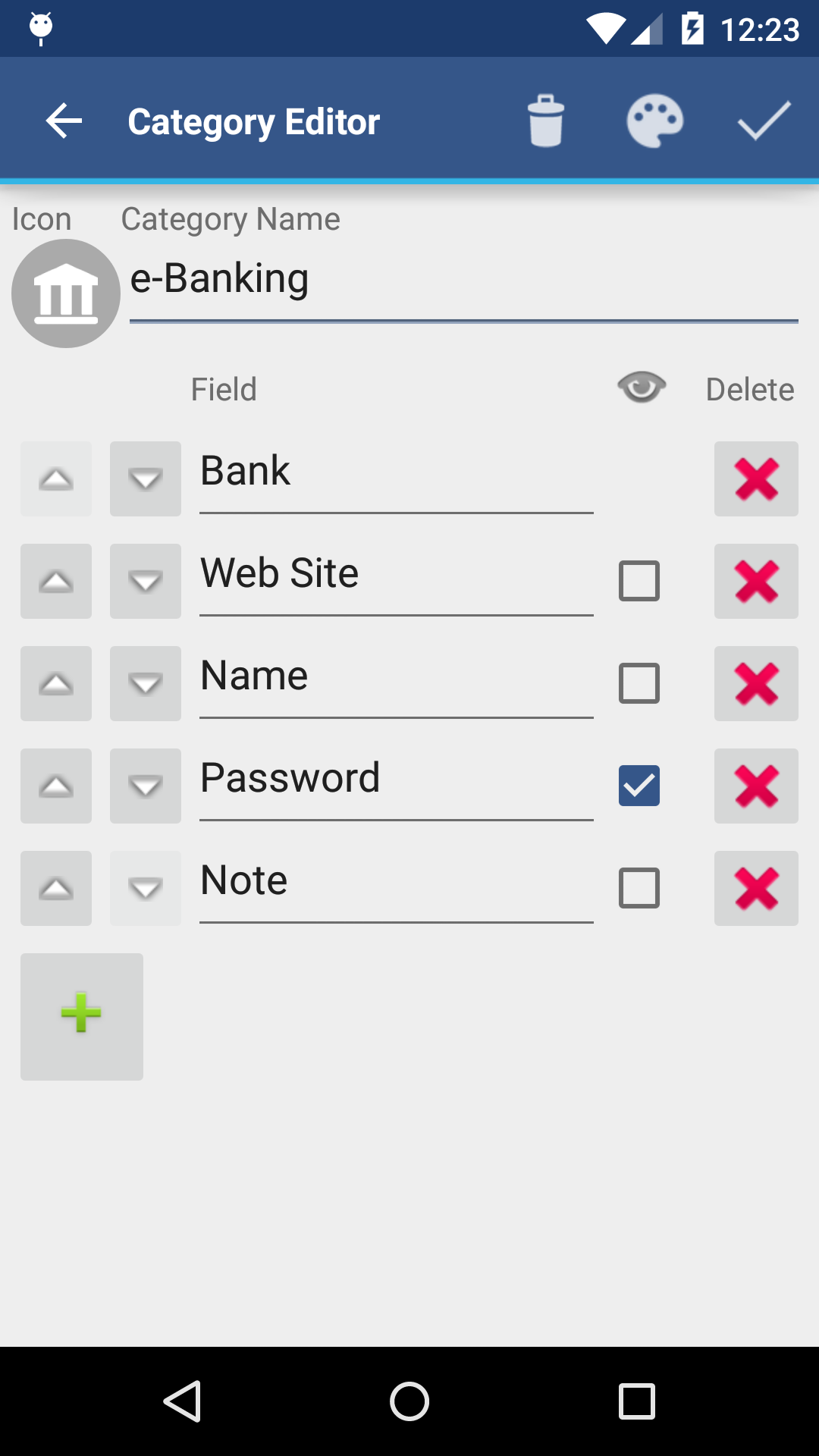Tap the delete category trash icon
The height and width of the screenshot is (1456, 819).
tap(546, 120)
